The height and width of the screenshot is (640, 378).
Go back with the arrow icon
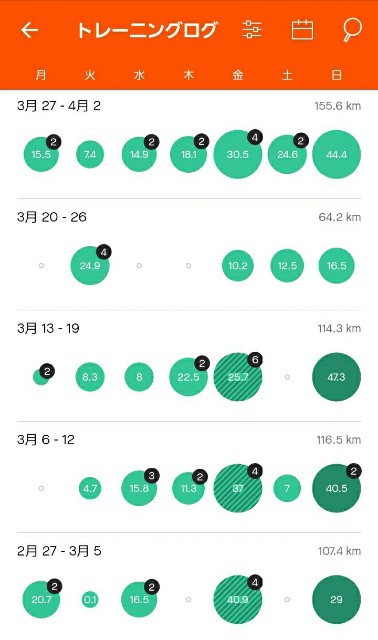[29, 30]
